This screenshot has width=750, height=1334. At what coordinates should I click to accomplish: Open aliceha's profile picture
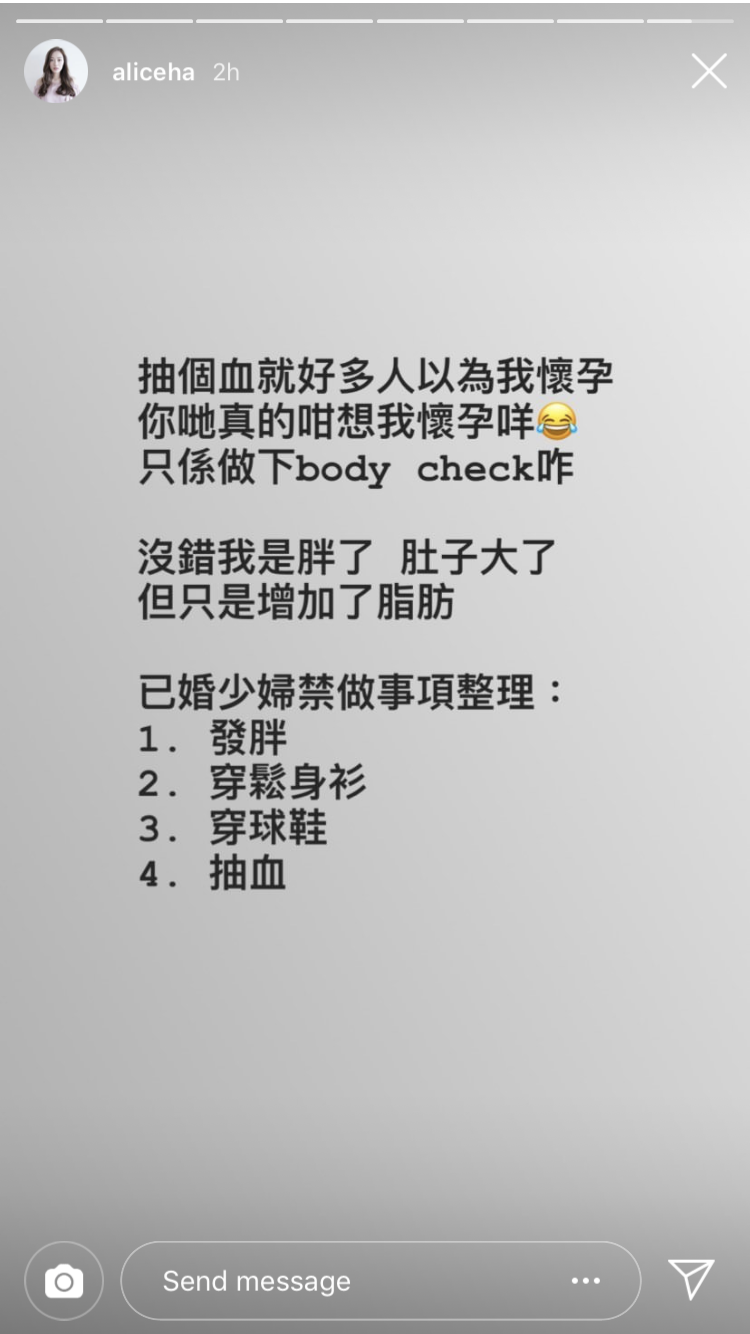click(x=56, y=72)
